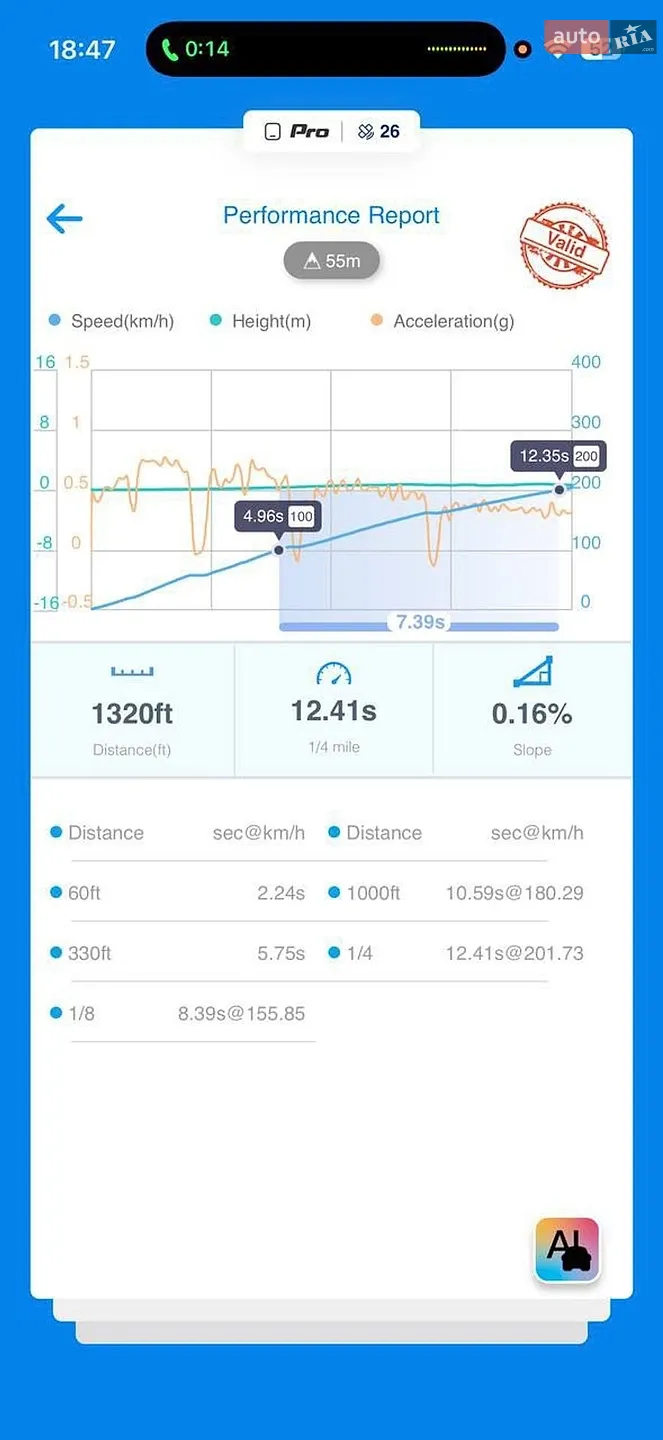Viewport: 663px width, 1440px height.
Task: Tap the 55m altitude chip
Action: coord(332,261)
